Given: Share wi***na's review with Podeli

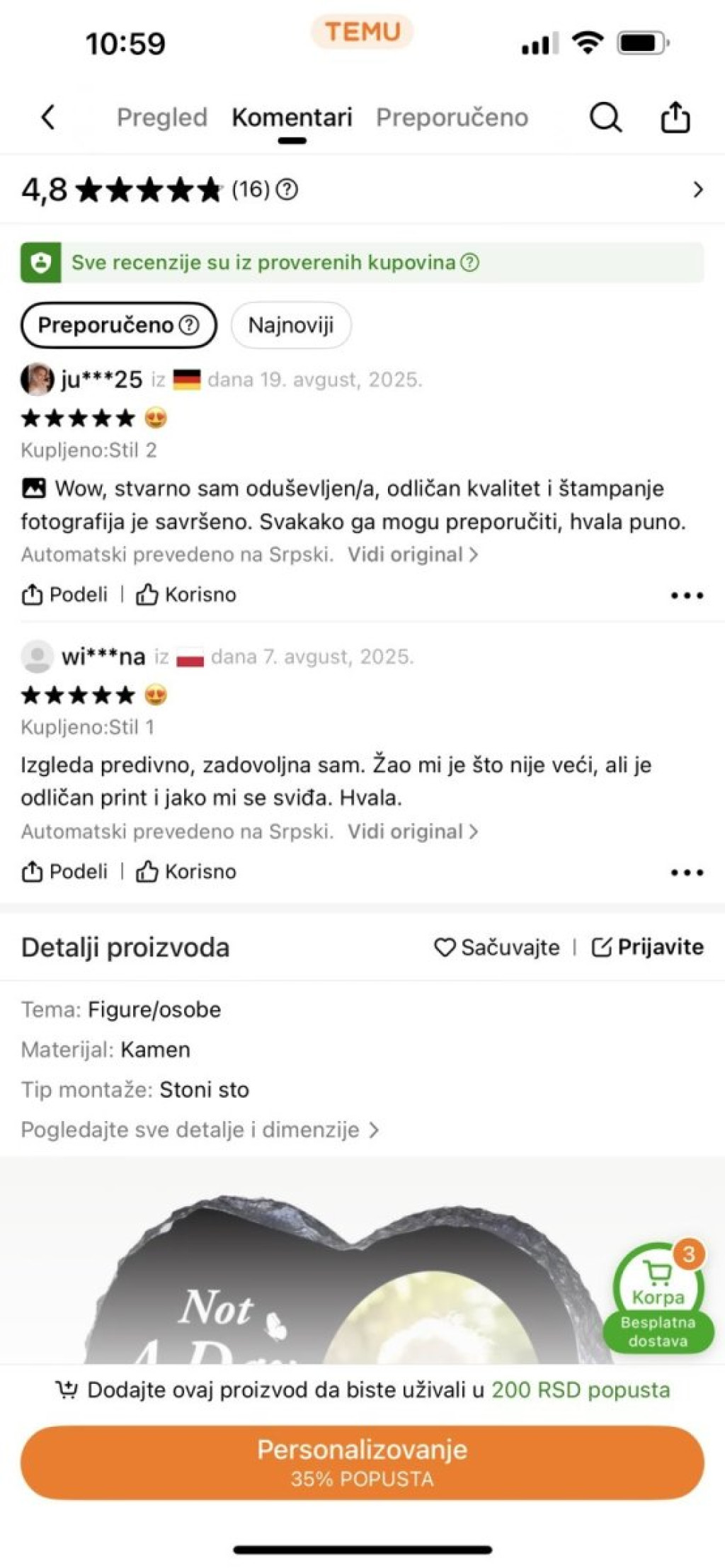Looking at the screenshot, I should (x=64, y=872).
